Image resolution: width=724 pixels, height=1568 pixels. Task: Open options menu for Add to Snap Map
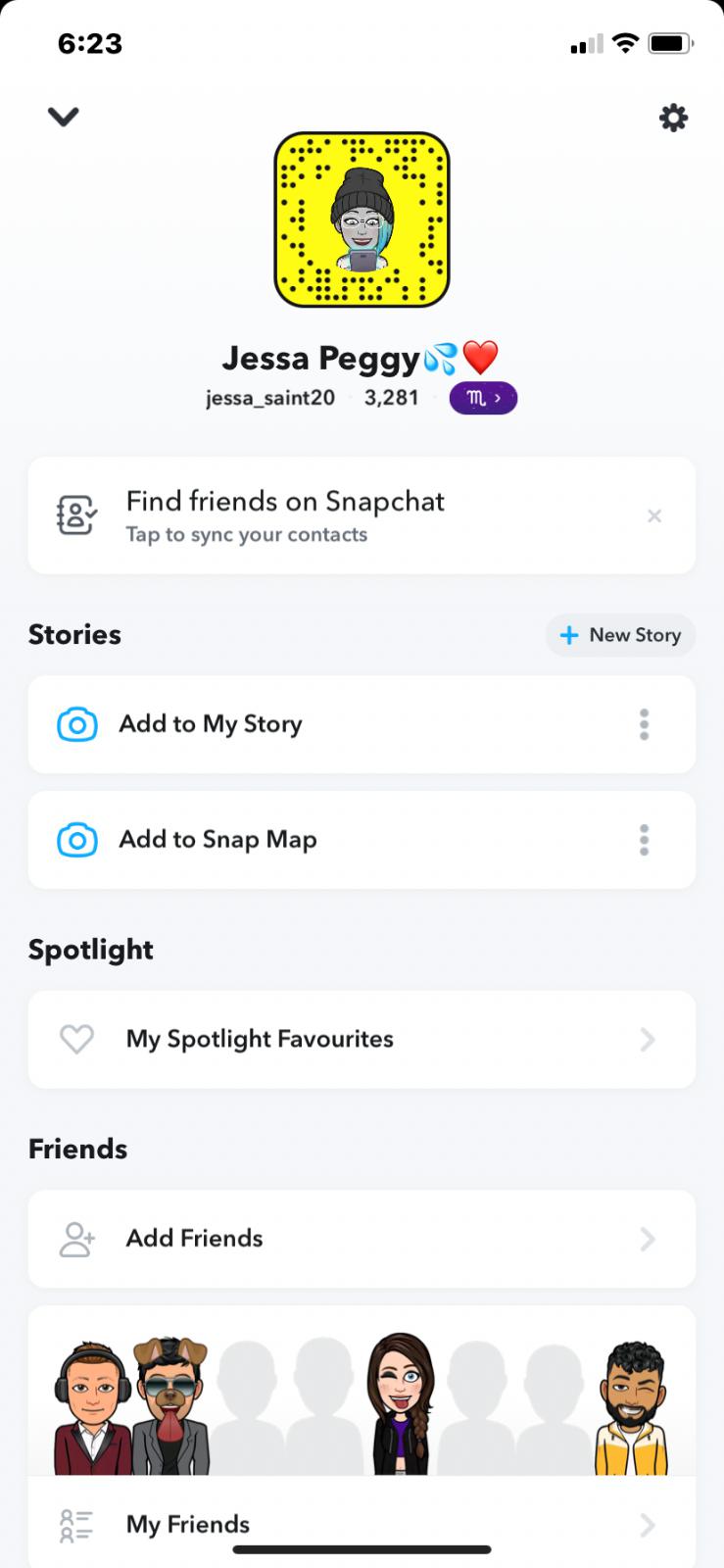coord(644,840)
